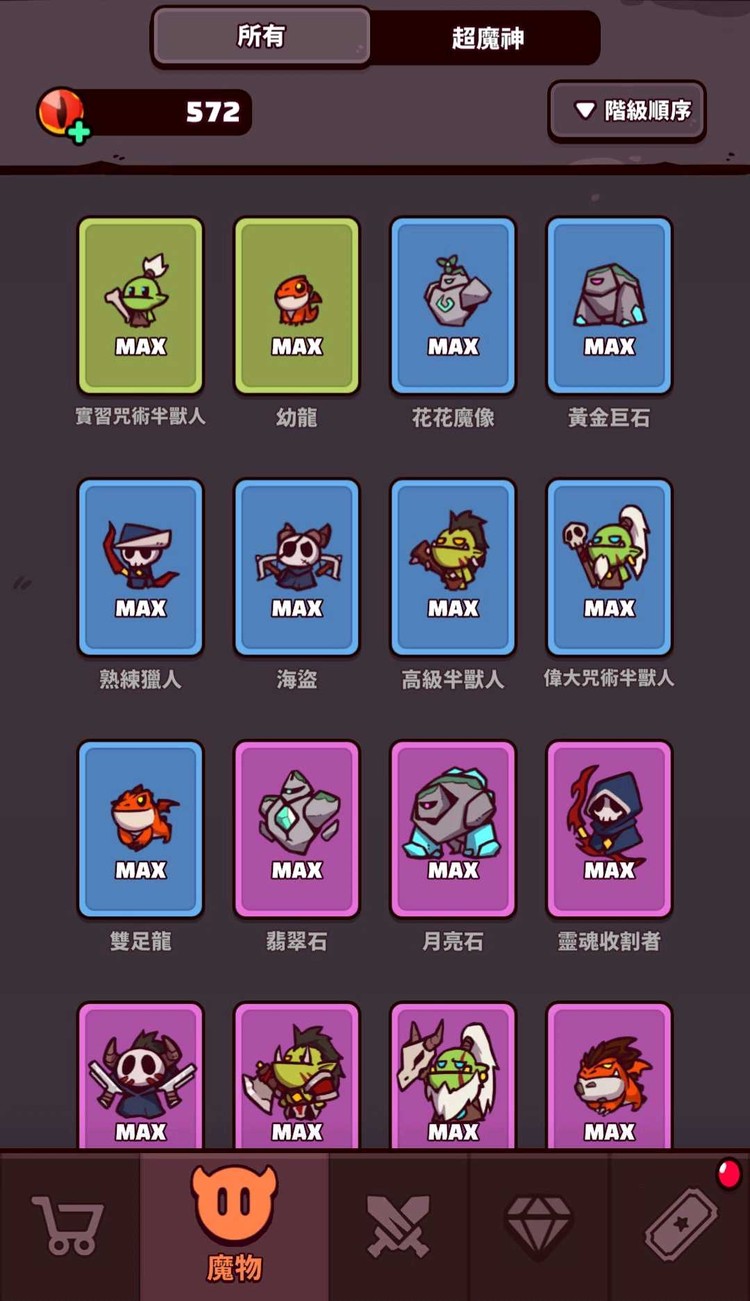Viewport: 750px width, 1301px height.
Task: Open the 階級順序 sort dropdown
Action: pos(627,111)
